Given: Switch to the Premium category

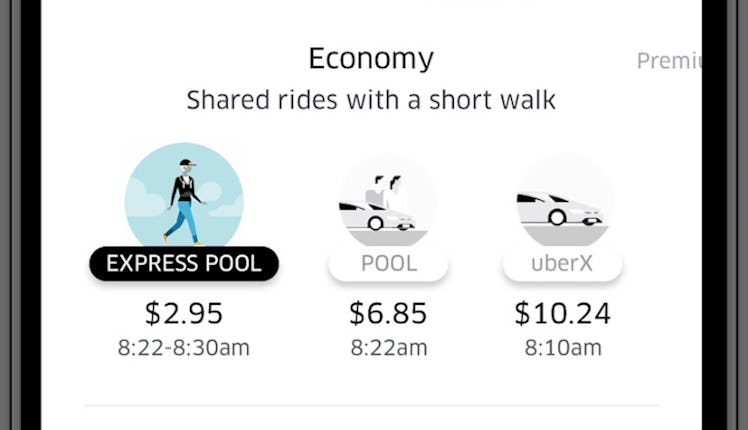Looking at the screenshot, I should click(x=668, y=60).
